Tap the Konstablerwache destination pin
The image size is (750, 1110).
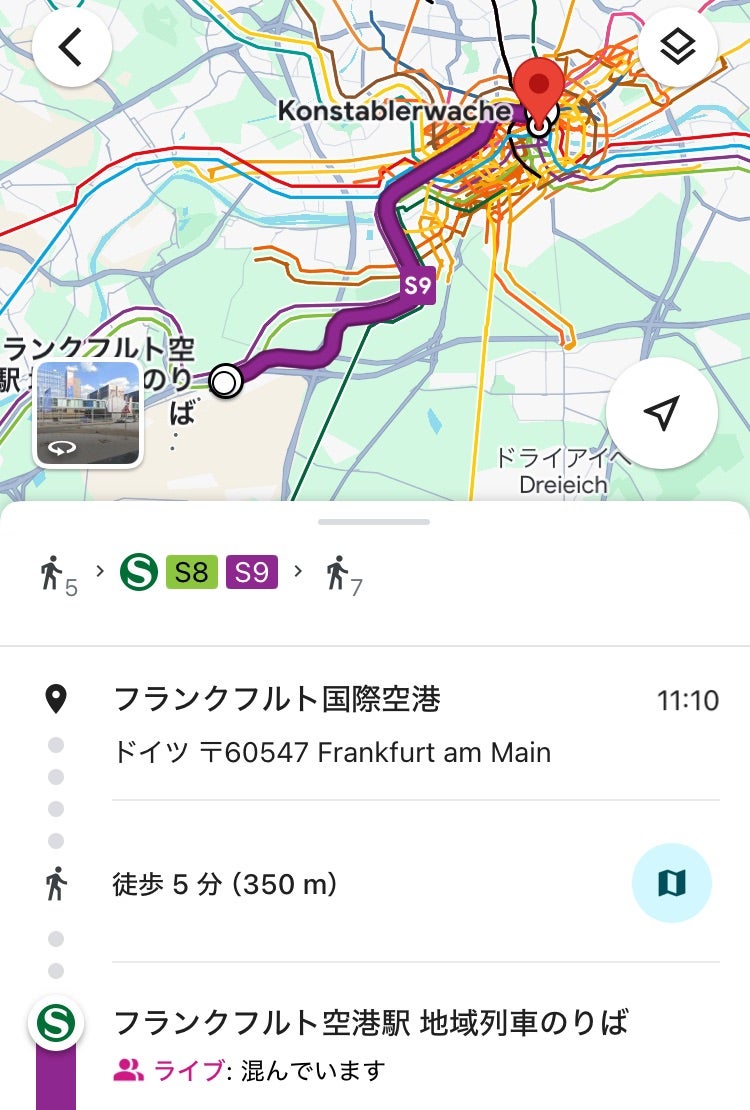pyautogui.click(x=539, y=91)
